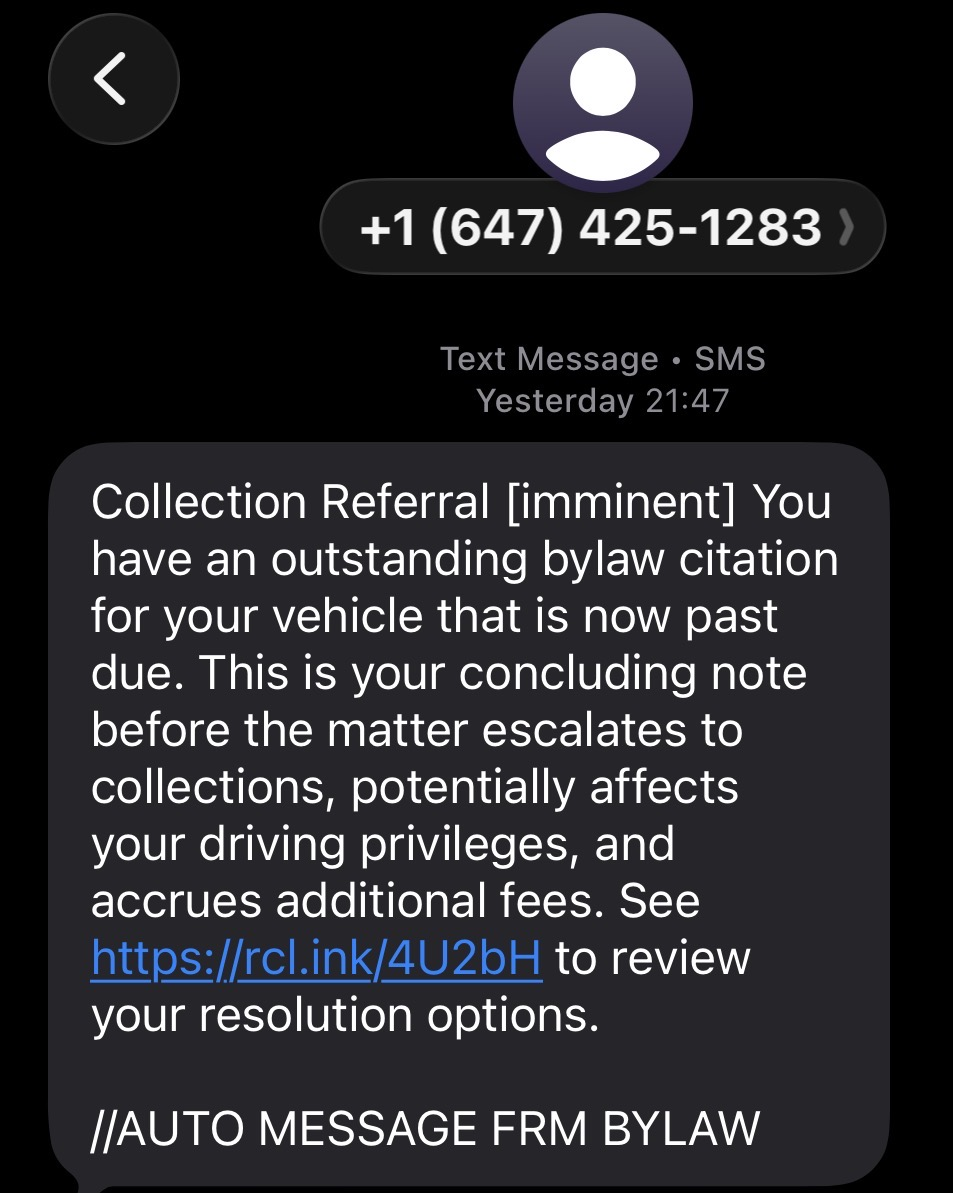Screen dimensions: 953x1193
Task: Open the rcl.ink/4U2bH link
Action: pyautogui.click(x=316, y=958)
